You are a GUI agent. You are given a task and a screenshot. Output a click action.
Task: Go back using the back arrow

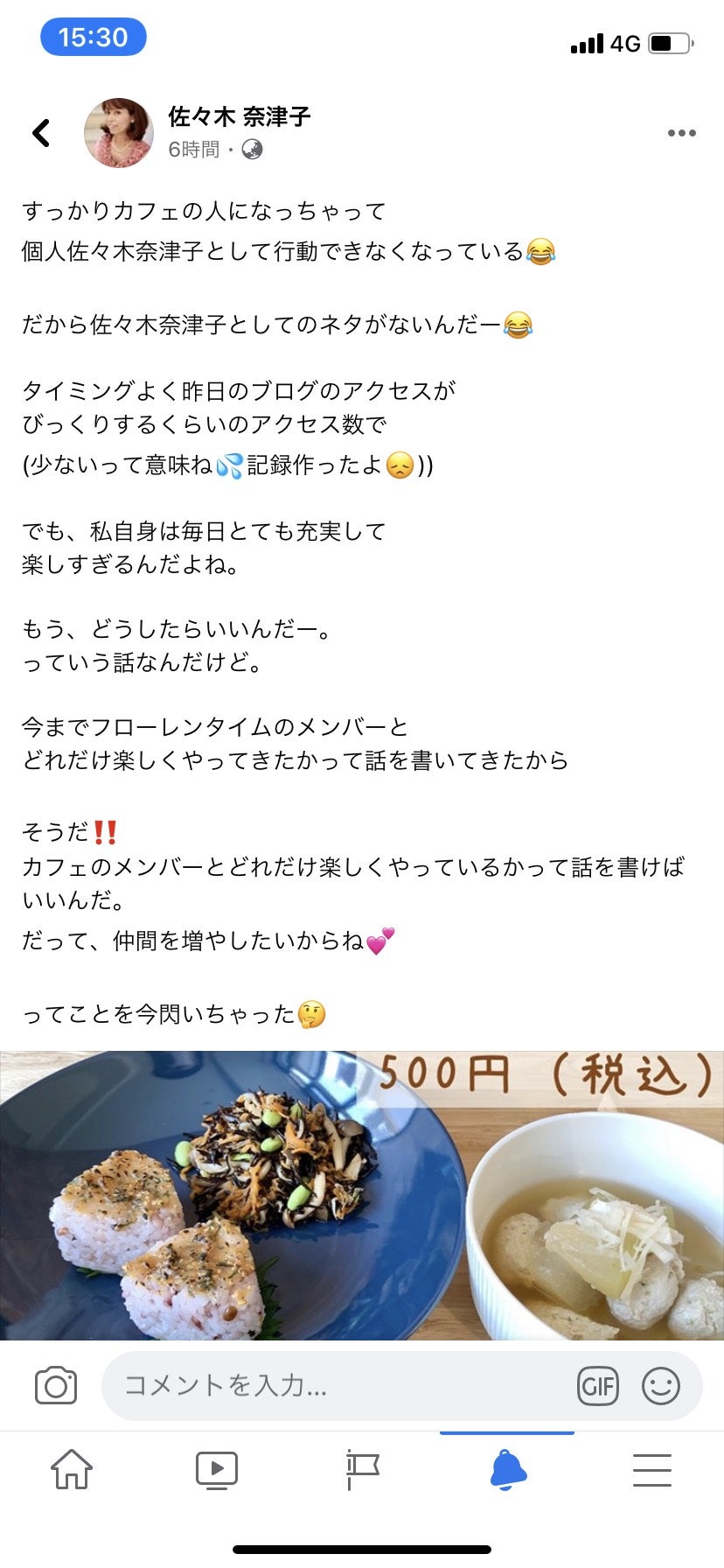pos(41,133)
